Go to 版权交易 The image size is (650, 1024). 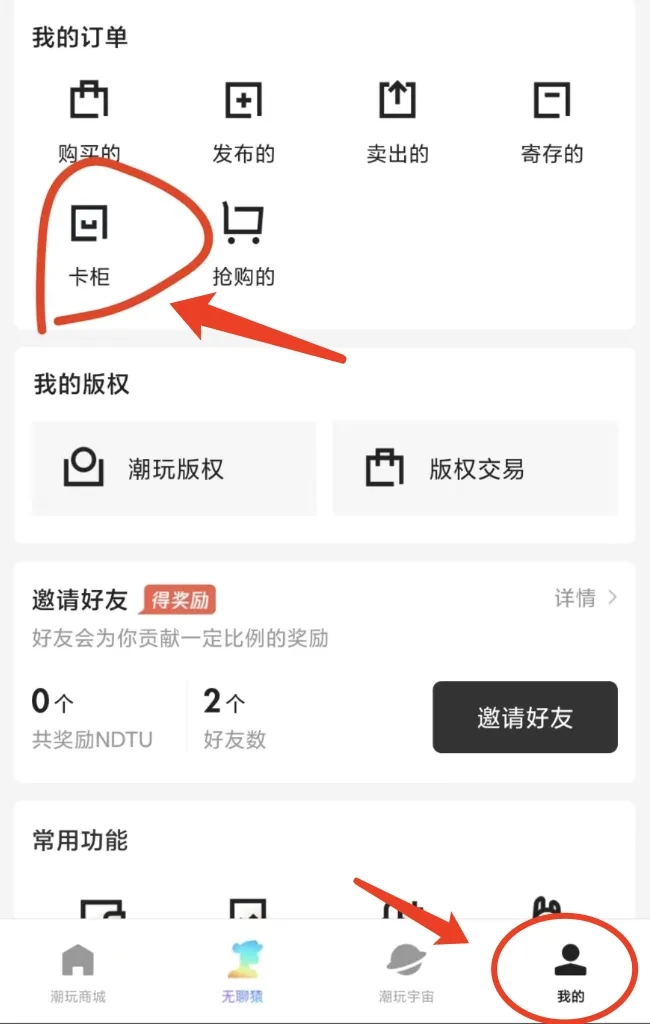pos(476,468)
